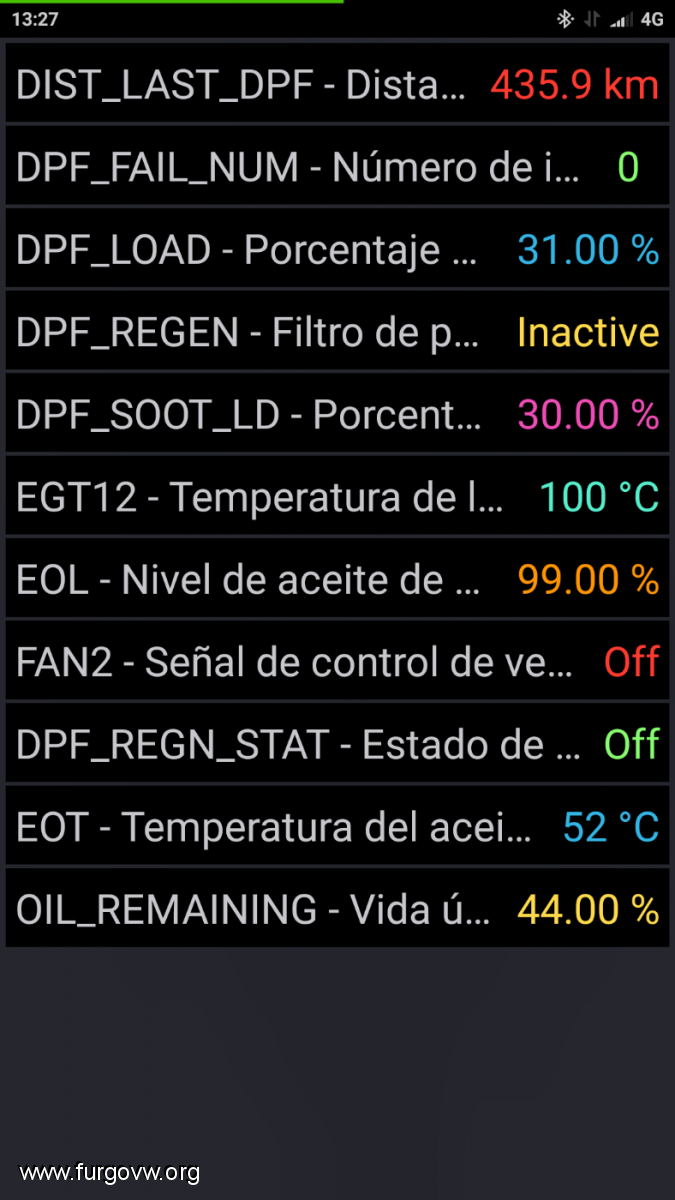
Task: Open the OIL_REMAINING life row
Action: tap(337, 909)
